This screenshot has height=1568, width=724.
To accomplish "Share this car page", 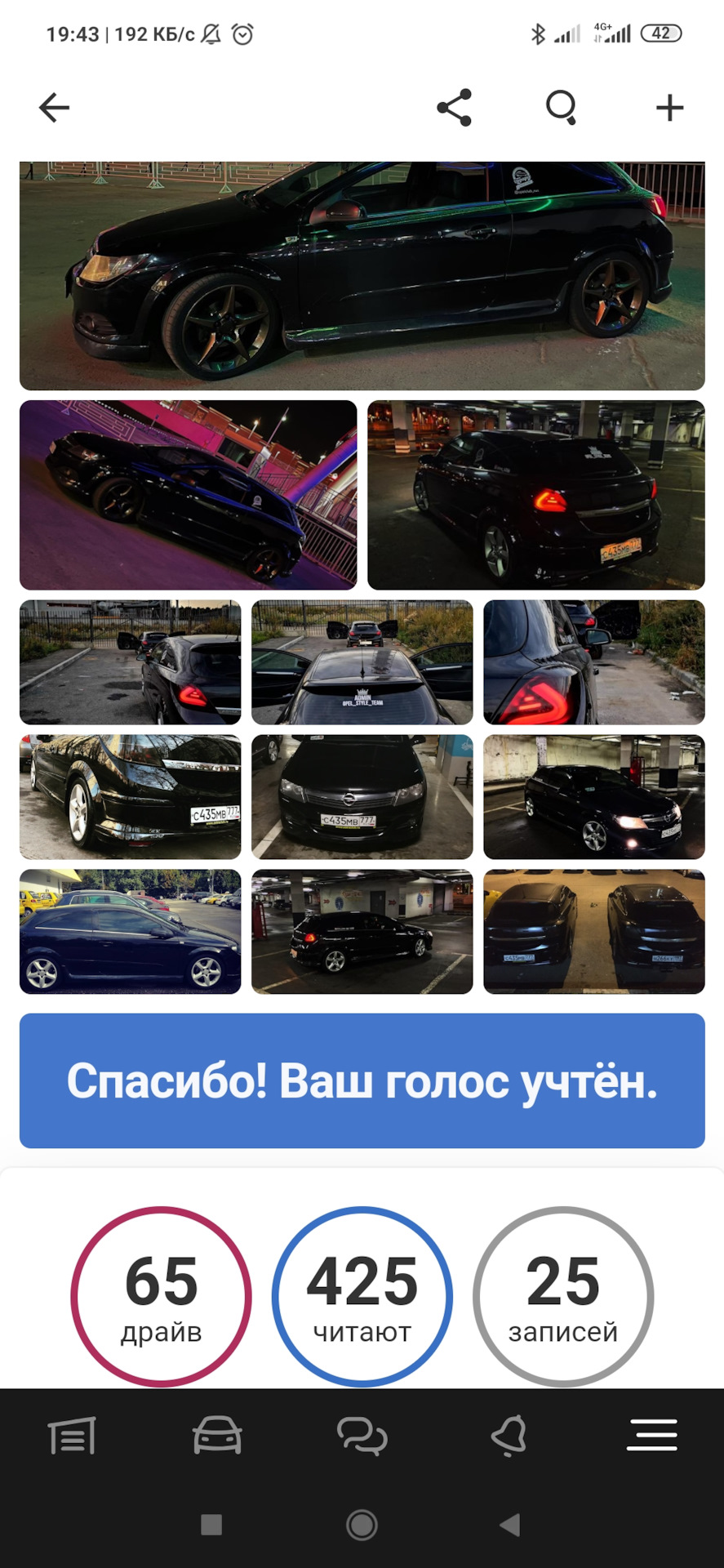I will 454,107.
